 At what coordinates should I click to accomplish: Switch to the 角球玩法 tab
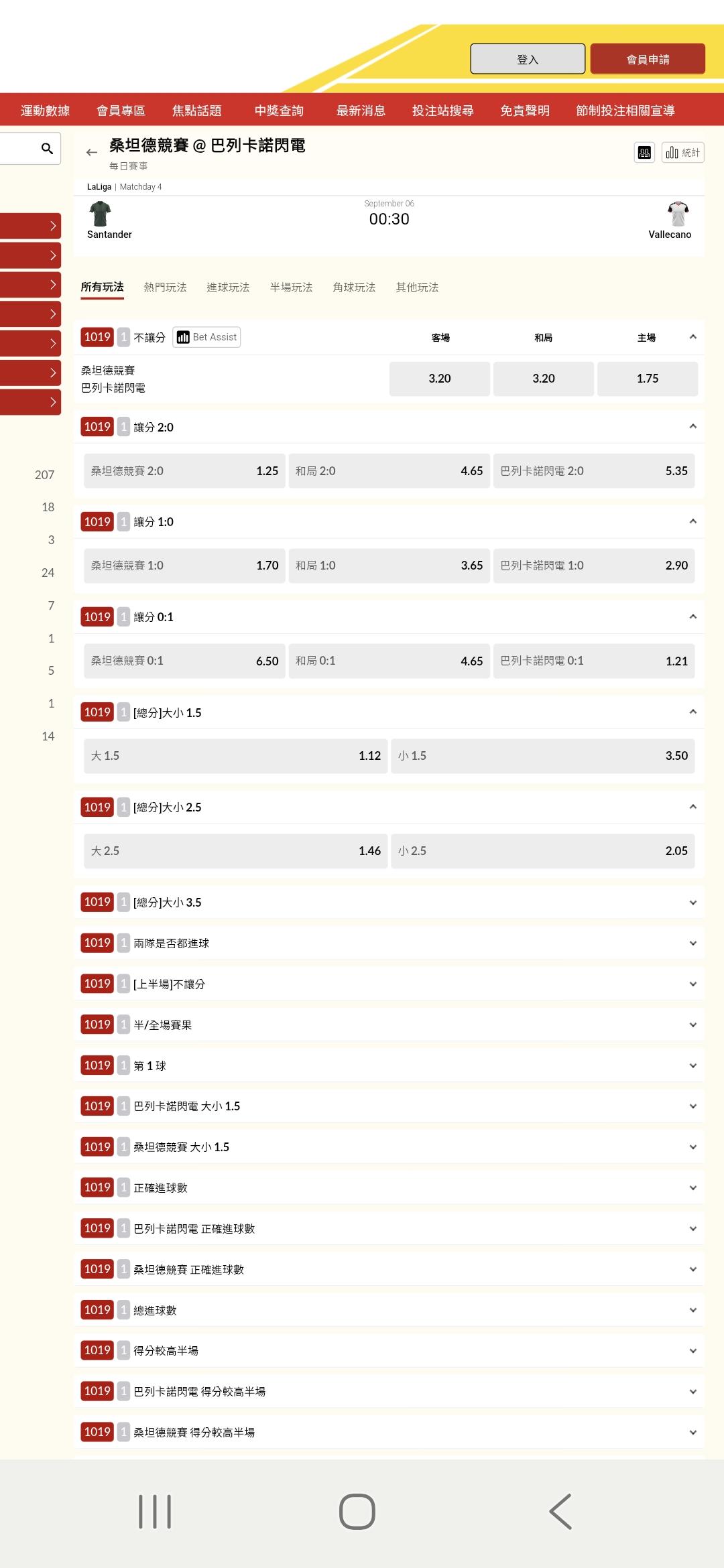point(354,287)
